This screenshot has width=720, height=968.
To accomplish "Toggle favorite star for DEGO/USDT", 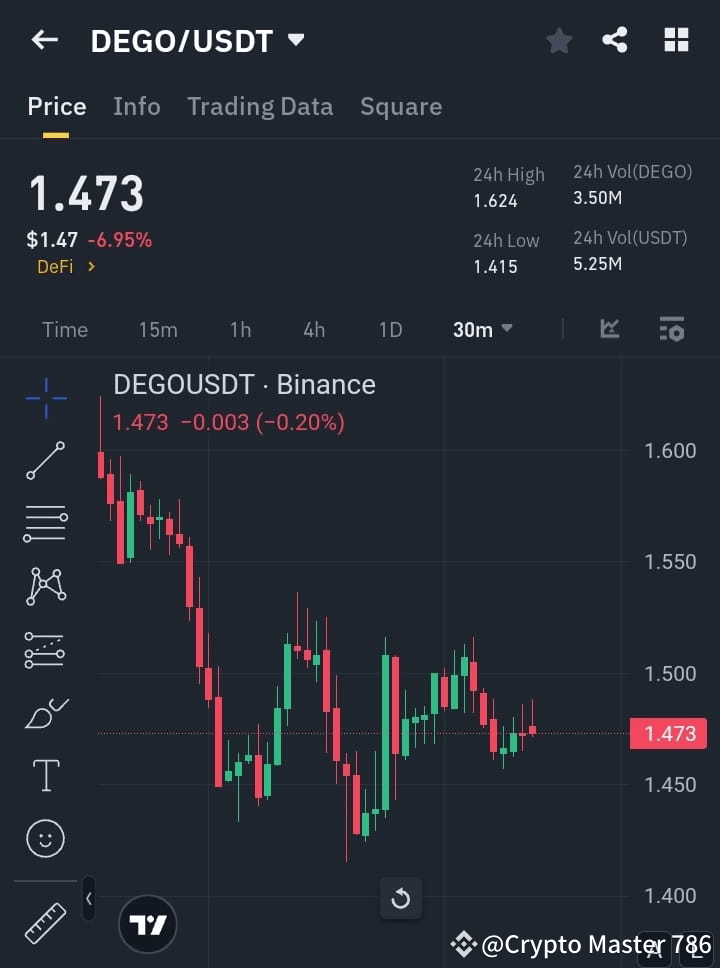I will 558,40.
